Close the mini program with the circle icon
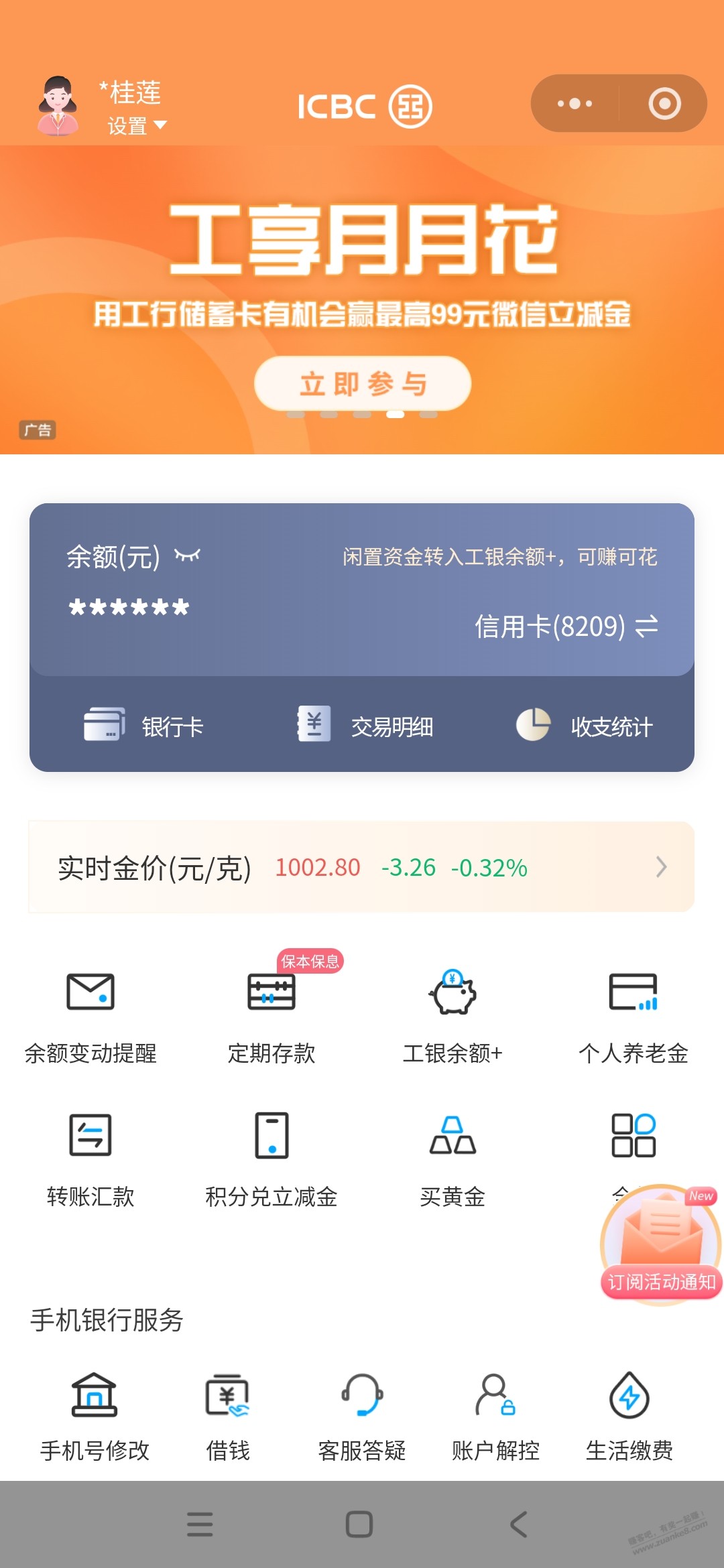Screen dimensions: 724x1568 (x=664, y=103)
